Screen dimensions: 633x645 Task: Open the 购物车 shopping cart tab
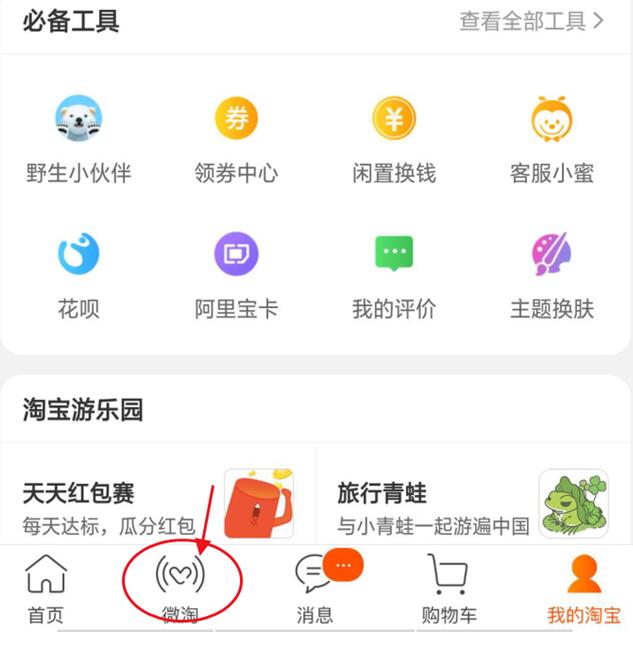[448, 590]
